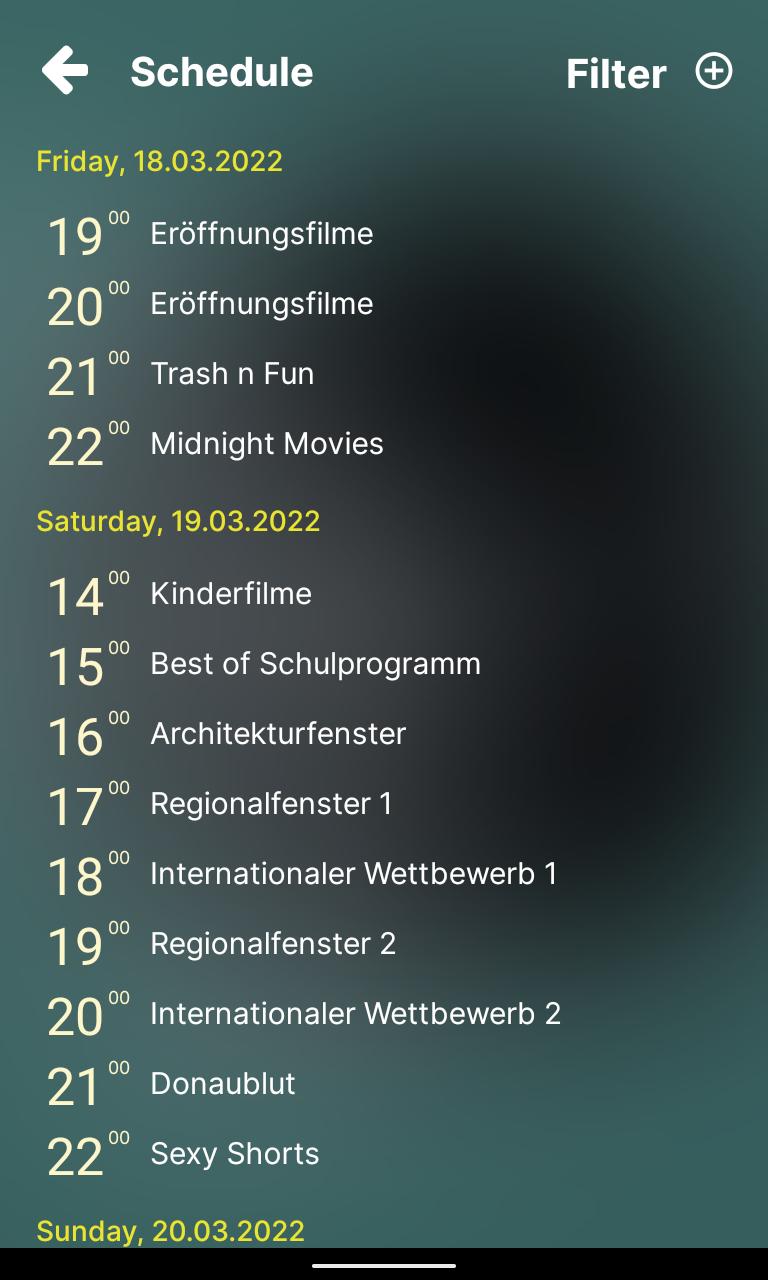Screen dimensions: 768x1280
Task: Select the Sexy Shorts program
Action: click(x=234, y=1153)
